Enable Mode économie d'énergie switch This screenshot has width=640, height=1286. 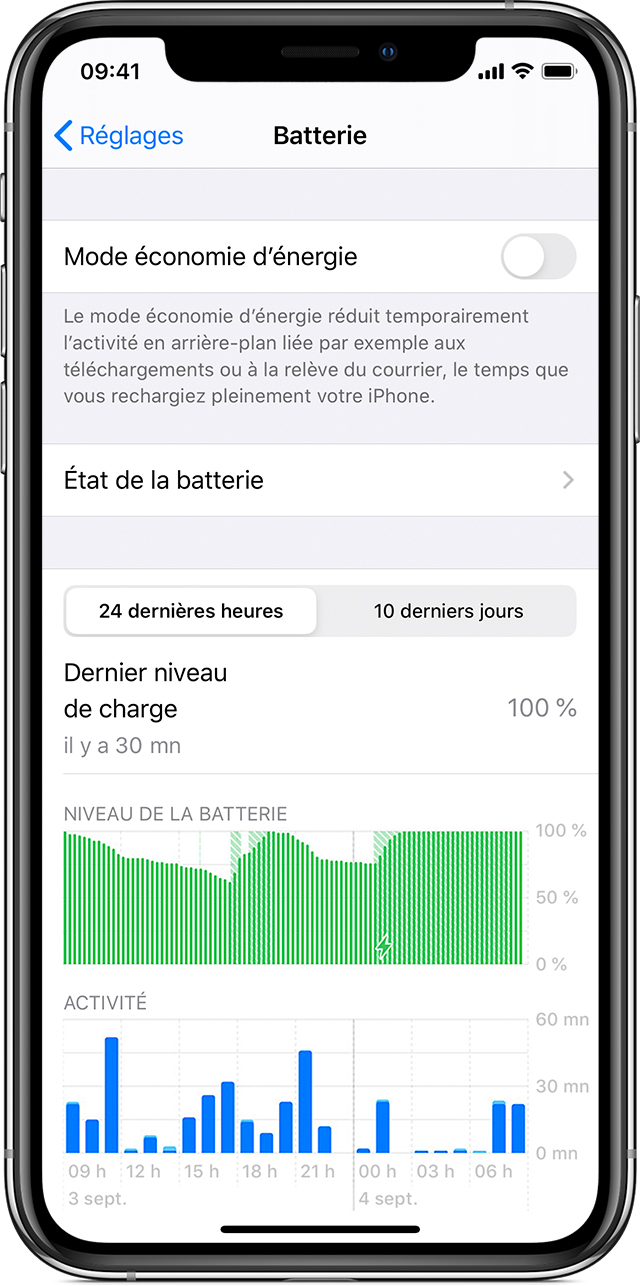tap(538, 257)
